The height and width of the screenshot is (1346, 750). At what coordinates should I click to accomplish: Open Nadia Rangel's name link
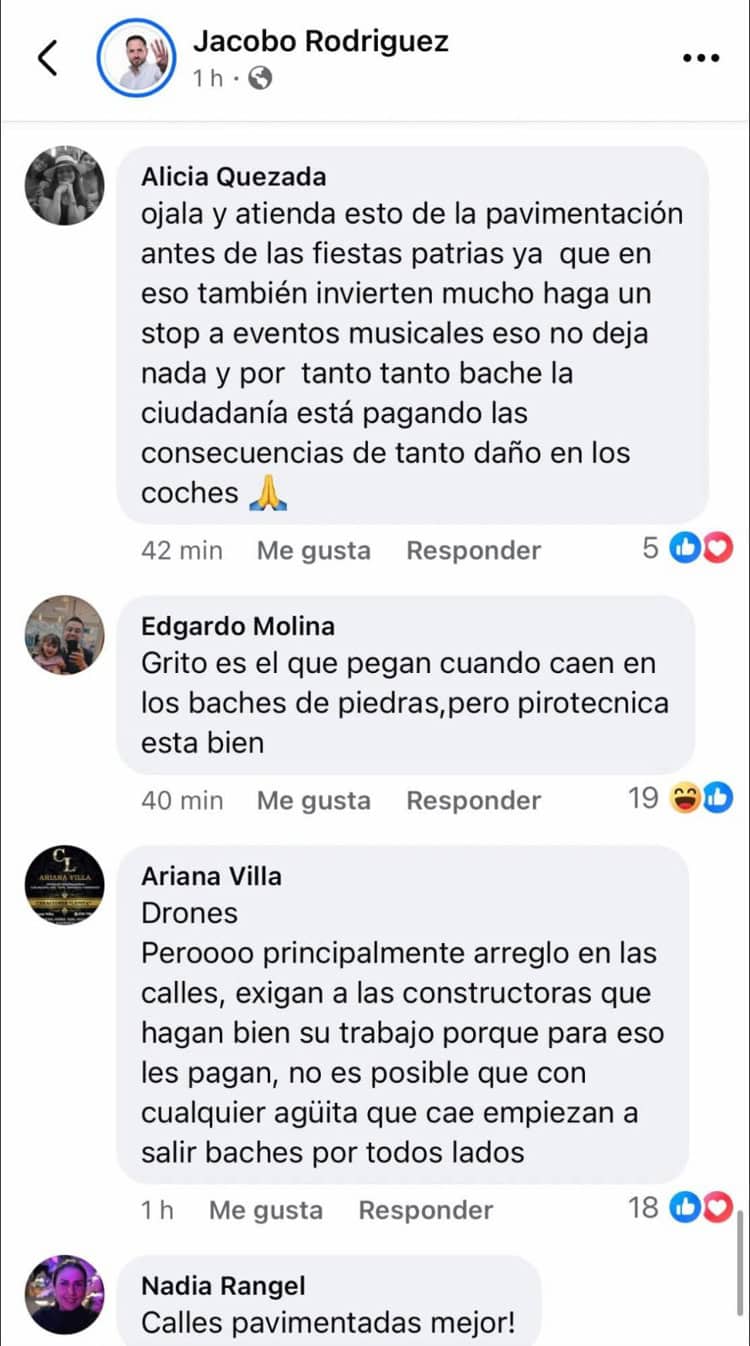pyautogui.click(x=223, y=1286)
